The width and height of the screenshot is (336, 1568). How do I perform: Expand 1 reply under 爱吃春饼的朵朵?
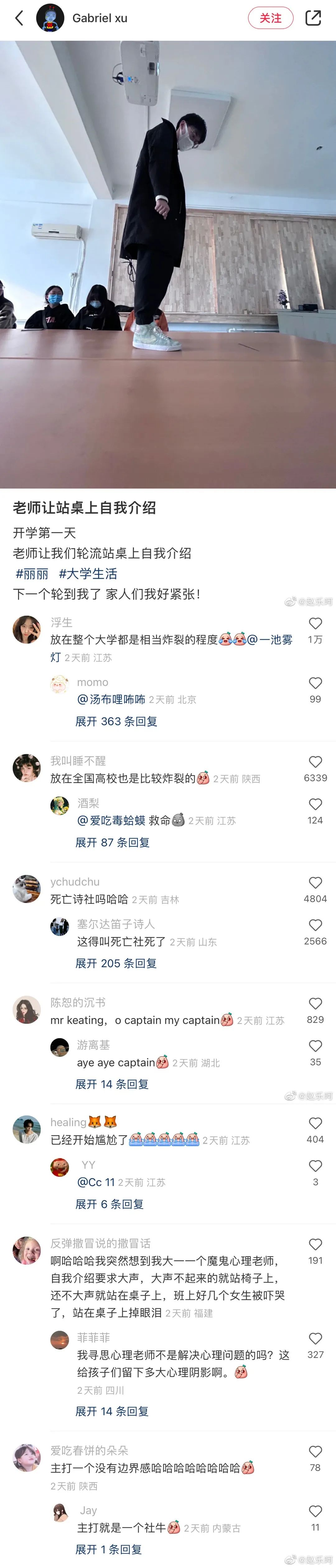pyautogui.click(x=108, y=1549)
